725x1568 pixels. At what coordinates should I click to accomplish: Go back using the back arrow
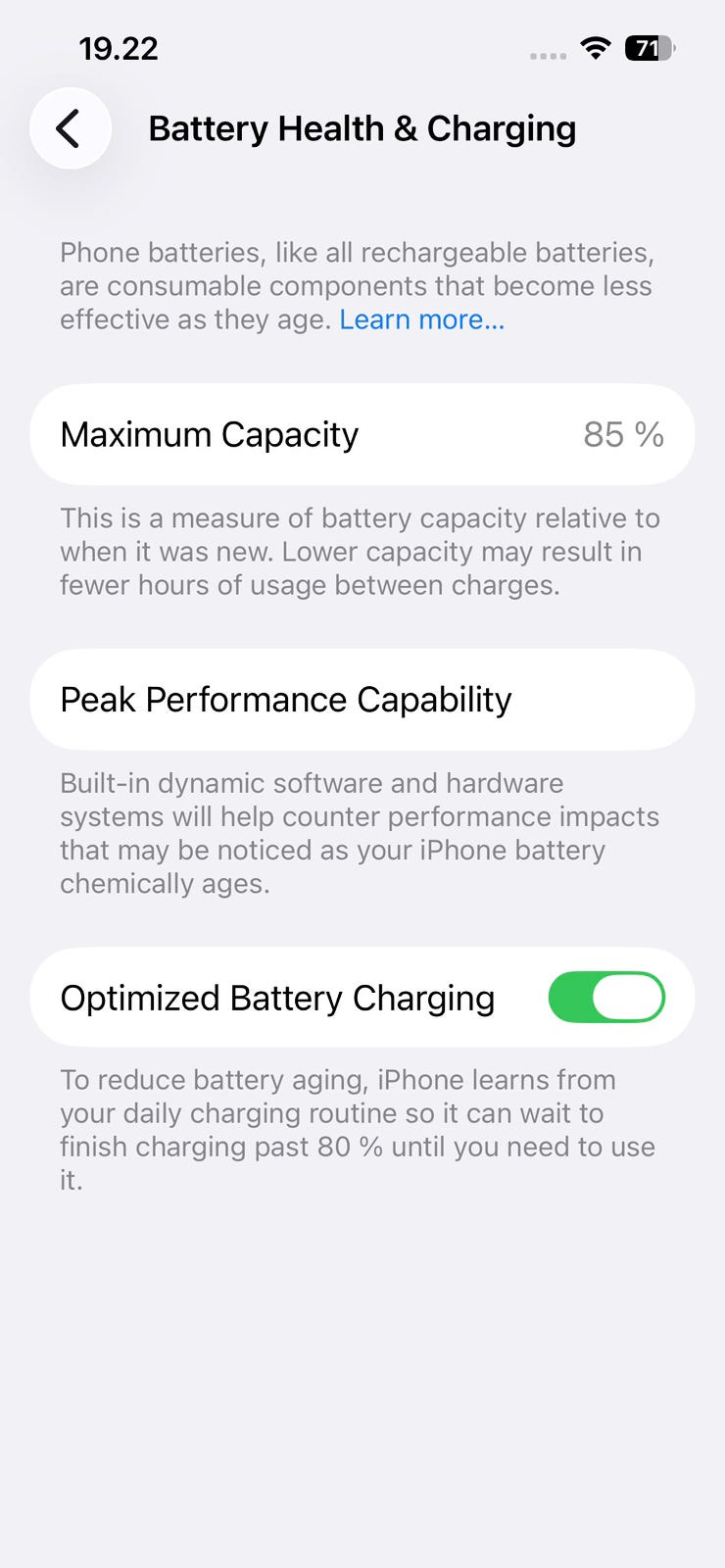(x=70, y=128)
